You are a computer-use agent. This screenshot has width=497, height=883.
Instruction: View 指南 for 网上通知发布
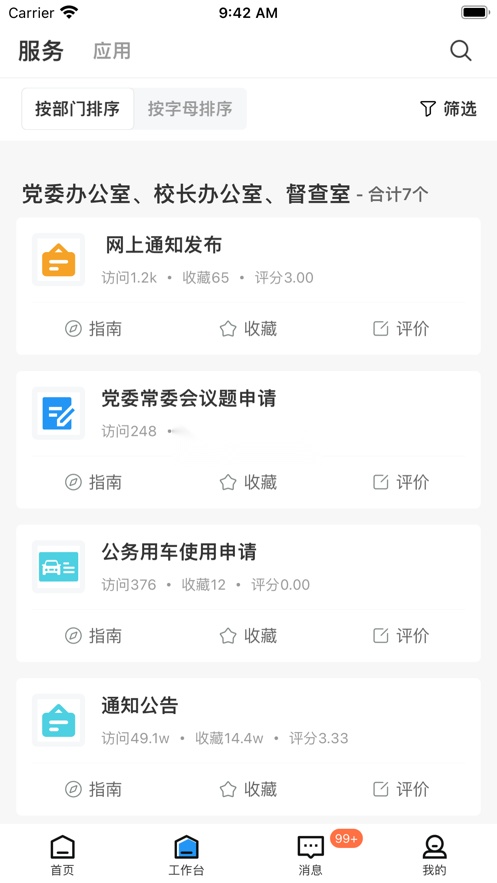point(93,329)
